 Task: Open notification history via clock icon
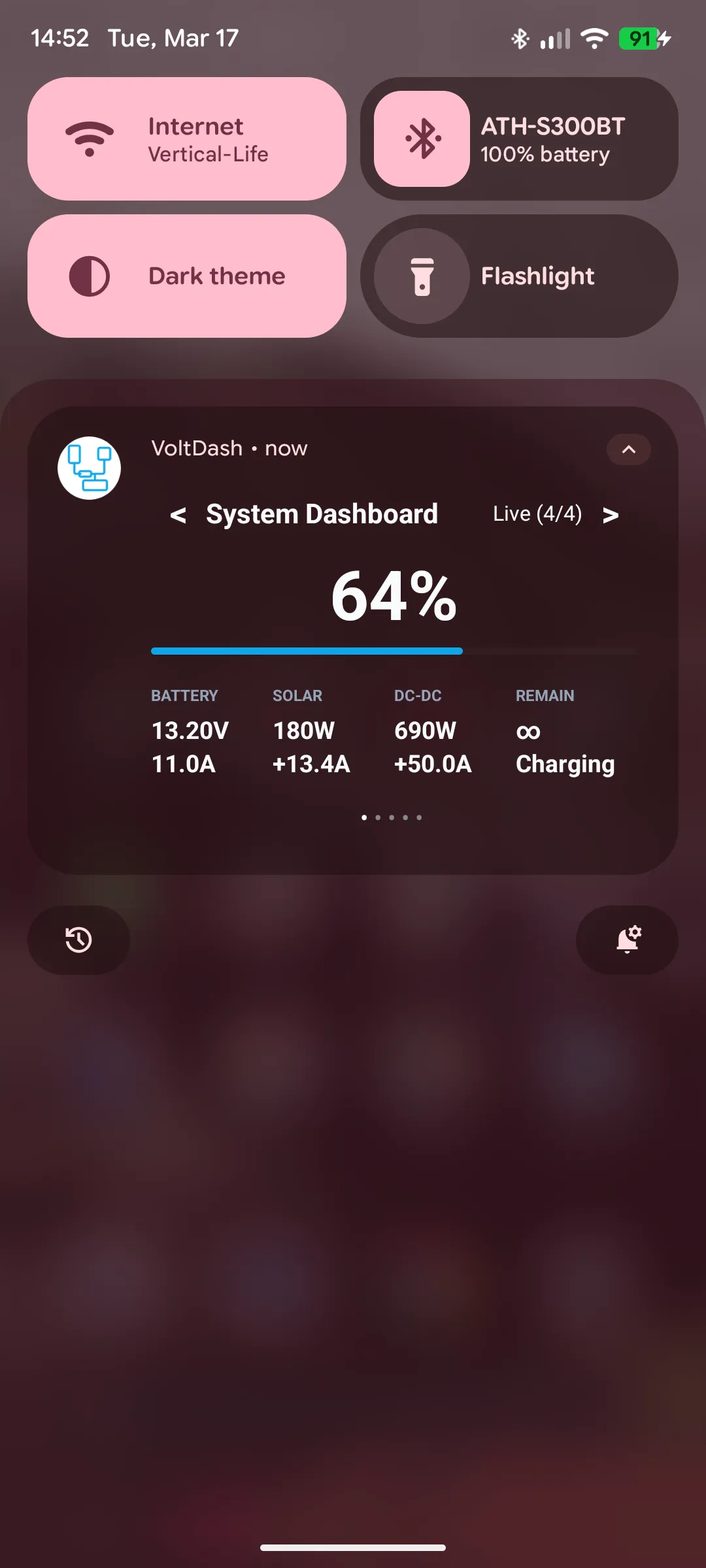78,940
